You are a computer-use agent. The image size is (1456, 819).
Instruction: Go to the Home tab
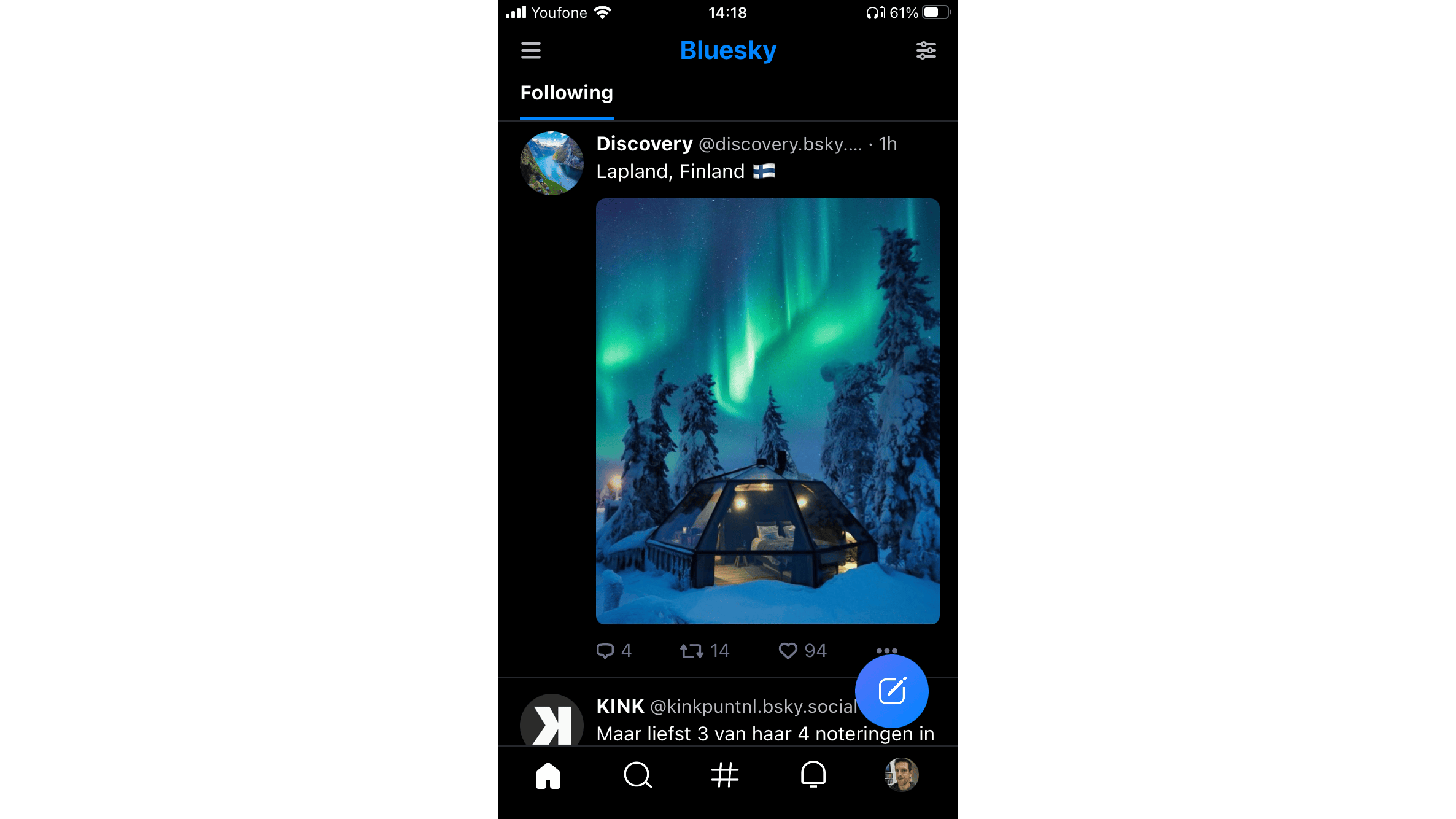[548, 775]
